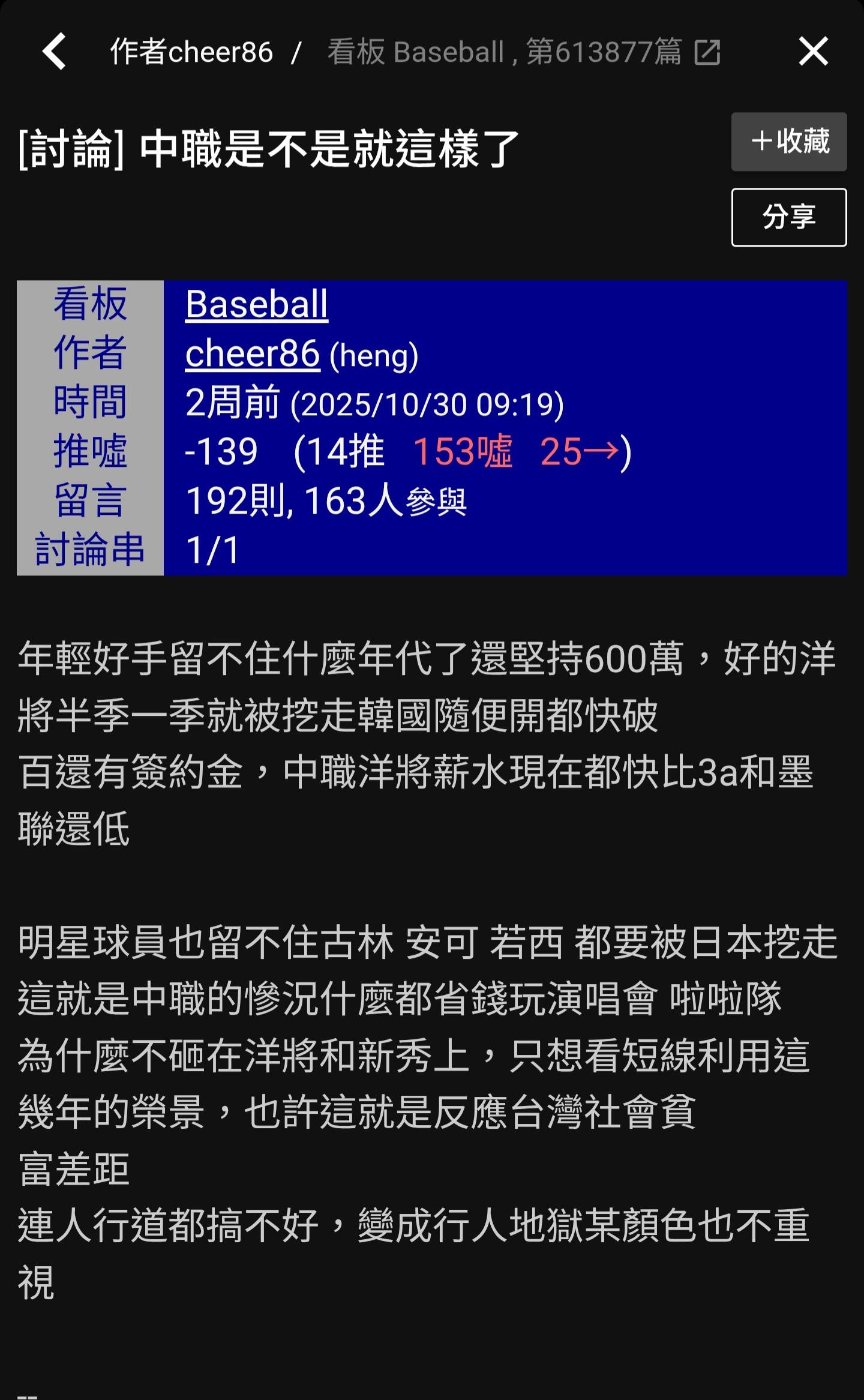Open the underlined Baseball board link
The width and height of the screenshot is (864, 1400).
click(256, 304)
